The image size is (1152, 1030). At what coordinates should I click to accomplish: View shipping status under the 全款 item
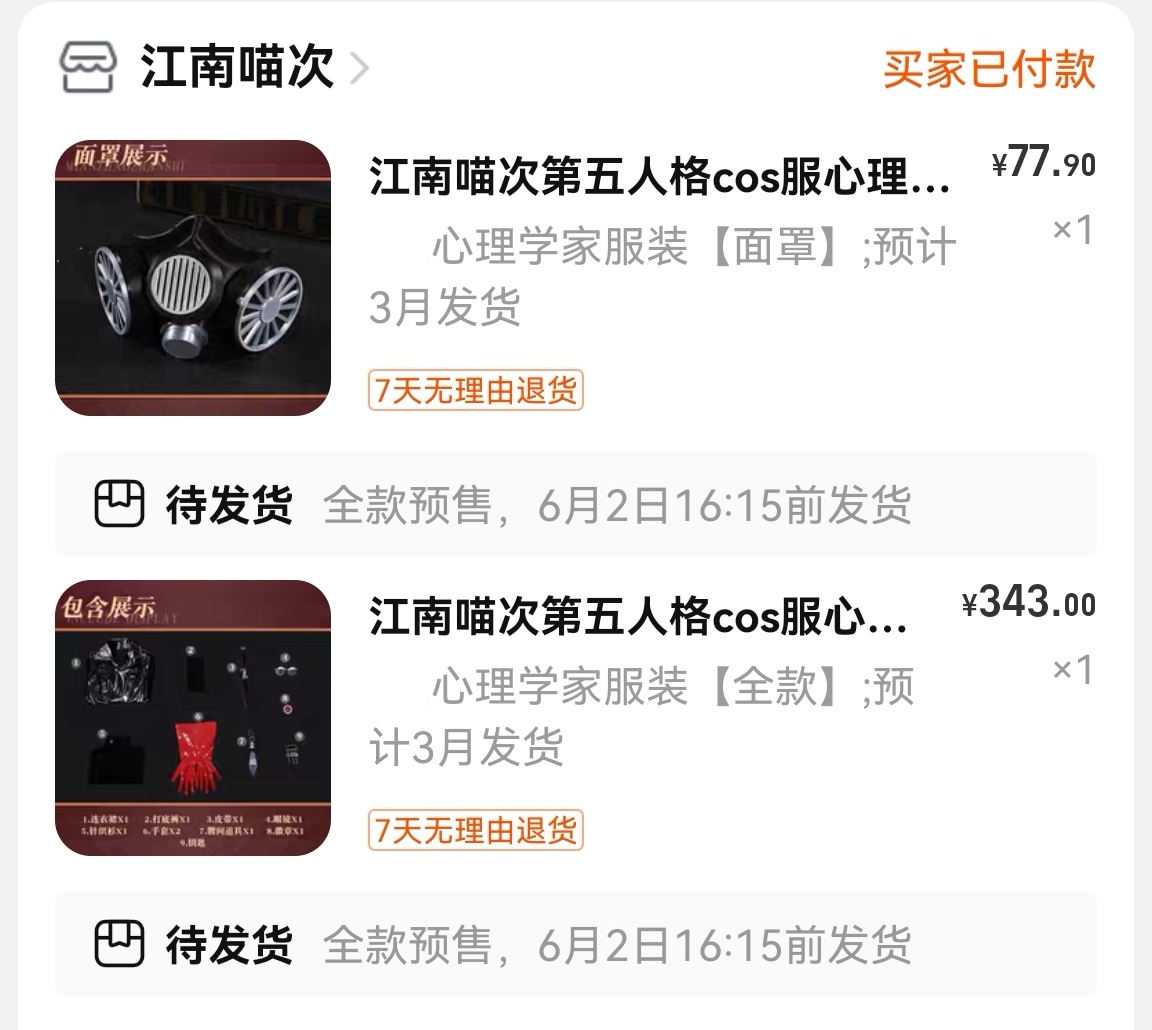tap(576, 945)
